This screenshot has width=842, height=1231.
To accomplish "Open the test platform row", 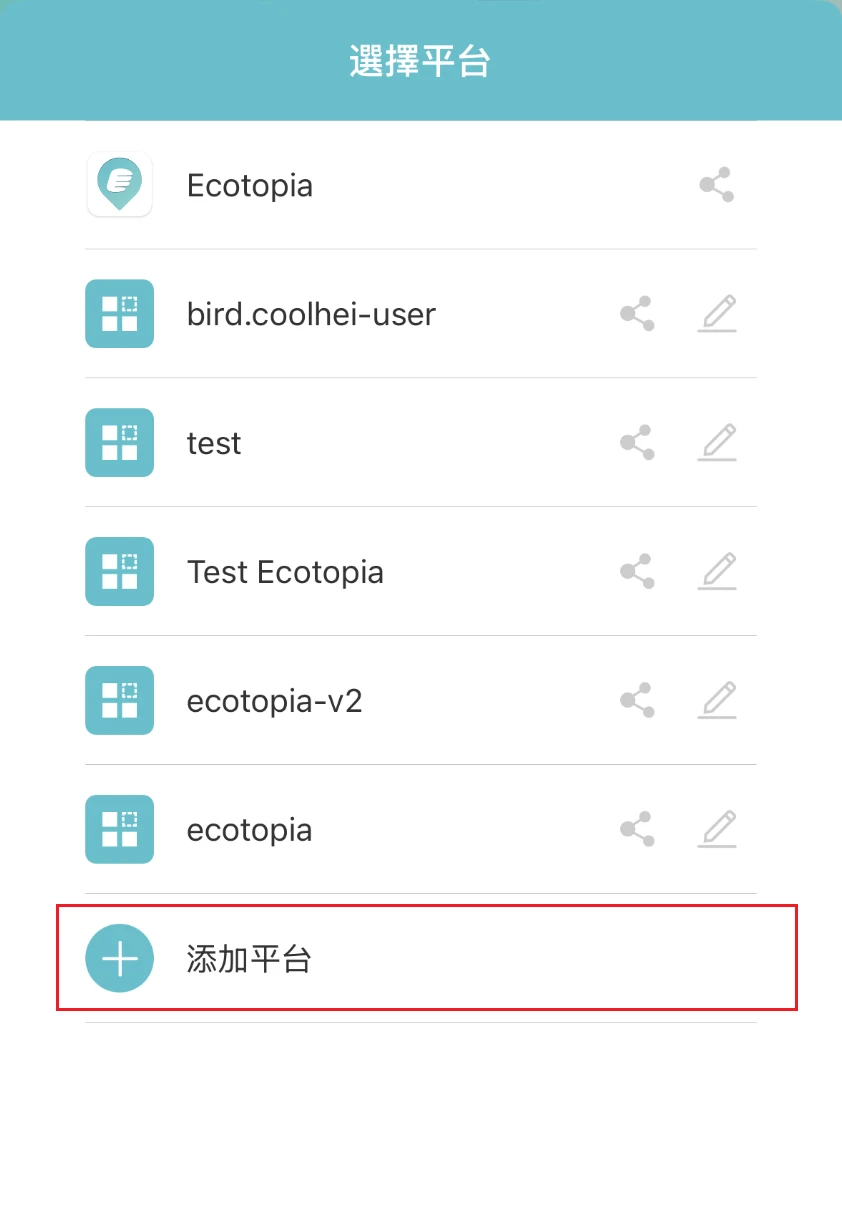I will tap(214, 443).
